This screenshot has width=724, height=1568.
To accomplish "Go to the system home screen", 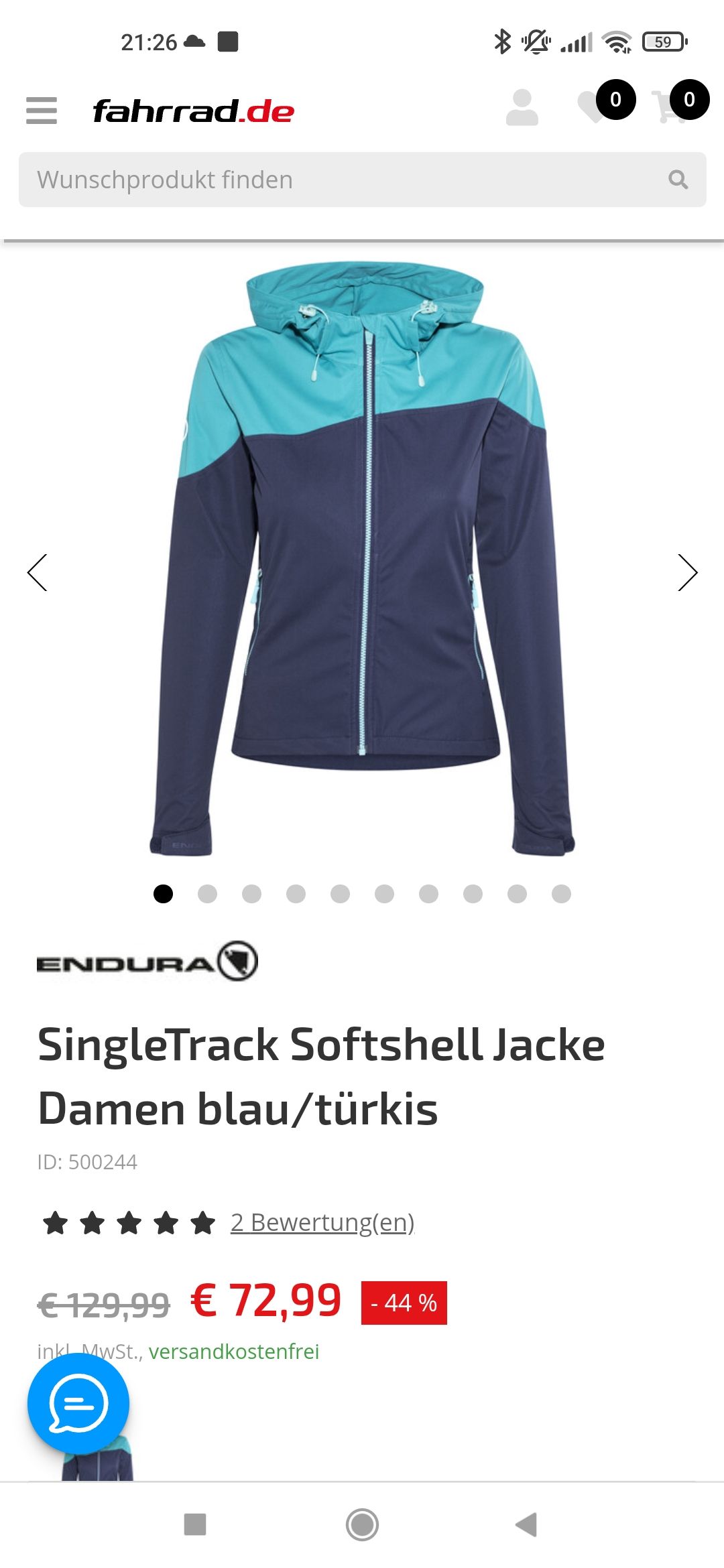I will click(362, 1524).
